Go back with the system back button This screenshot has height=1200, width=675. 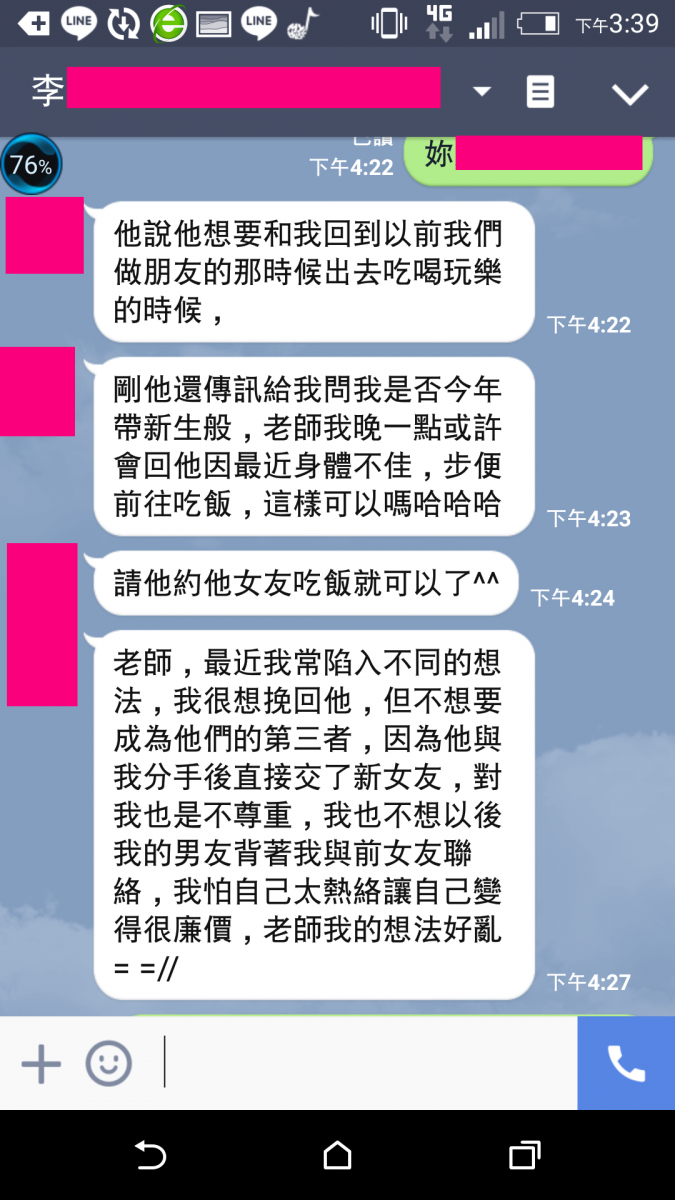(149, 1156)
